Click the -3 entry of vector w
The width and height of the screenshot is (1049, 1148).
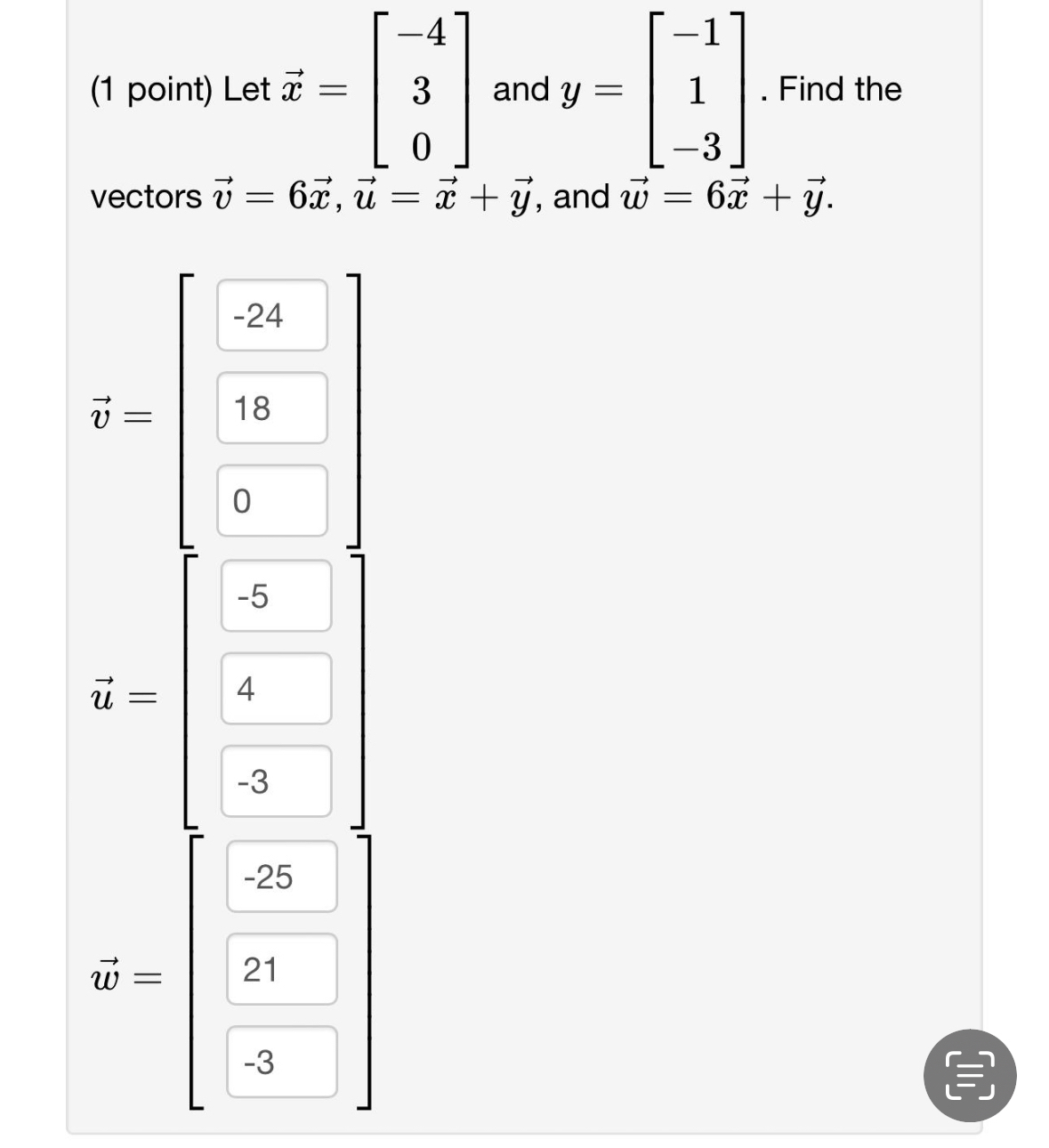(x=280, y=1061)
